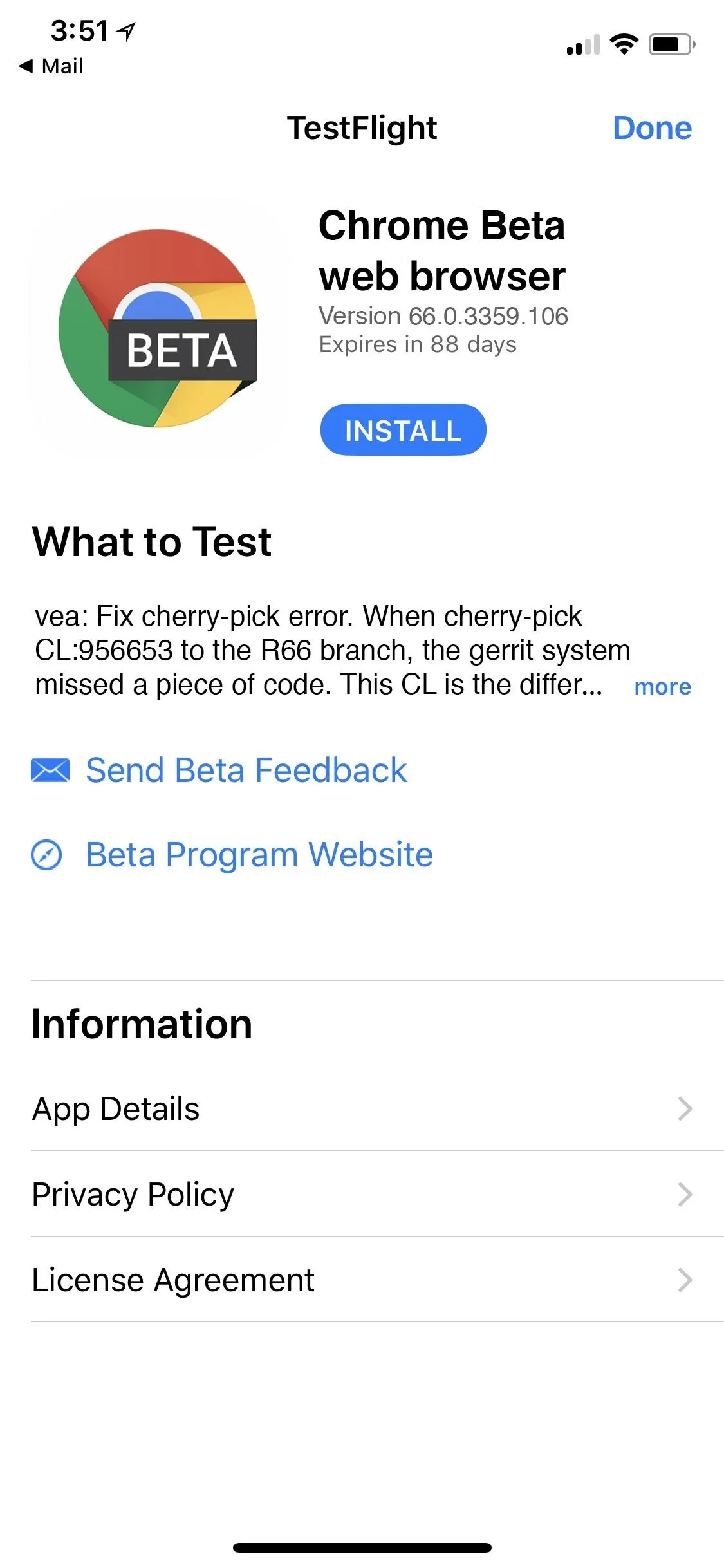Image resolution: width=724 pixels, height=1568 pixels.
Task: Expand the What to Test notes with more
Action: pyautogui.click(x=662, y=687)
